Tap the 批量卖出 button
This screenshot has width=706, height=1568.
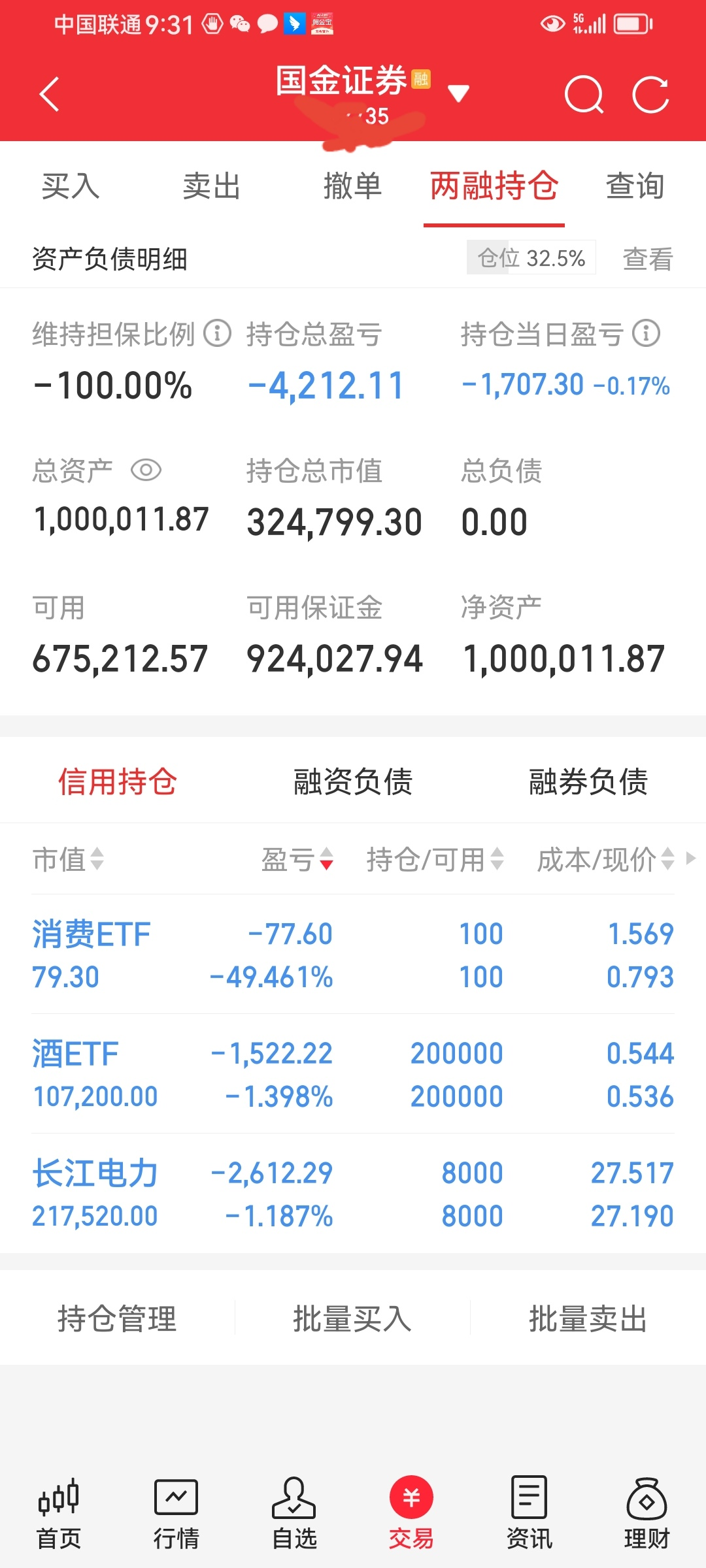point(588,1318)
